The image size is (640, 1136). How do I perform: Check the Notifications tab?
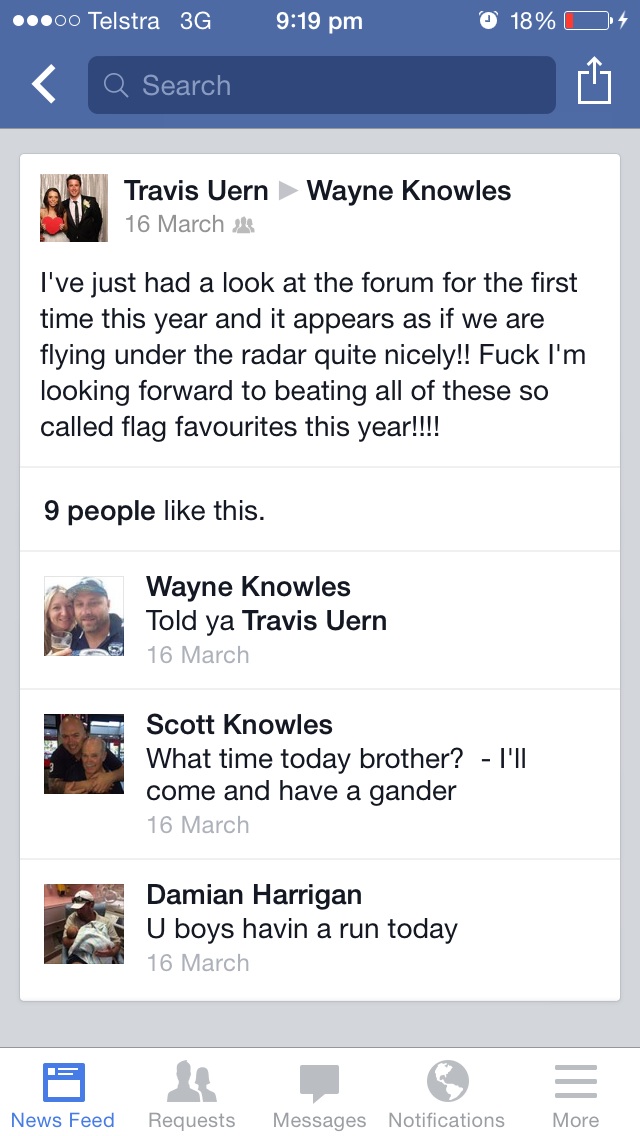[x=447, y=1094]
